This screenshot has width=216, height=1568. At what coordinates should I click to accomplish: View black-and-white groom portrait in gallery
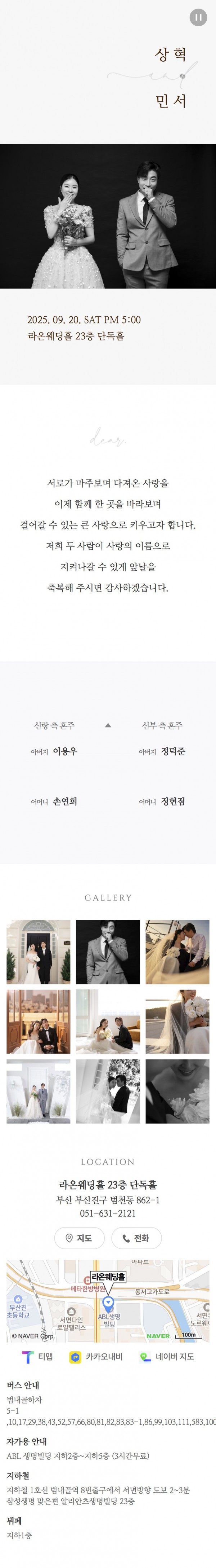(x=108, y=952)
